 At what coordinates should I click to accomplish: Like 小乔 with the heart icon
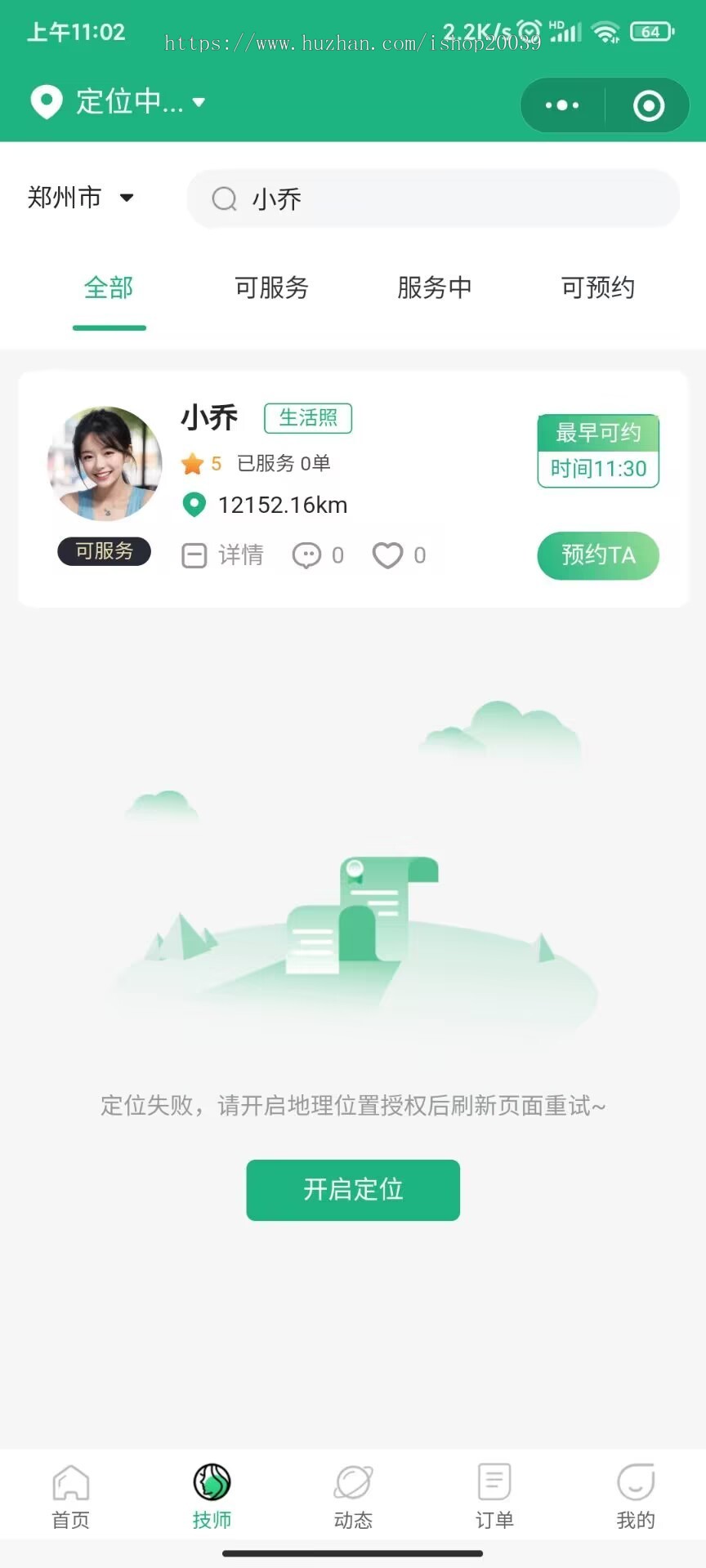tap(389, 555)
